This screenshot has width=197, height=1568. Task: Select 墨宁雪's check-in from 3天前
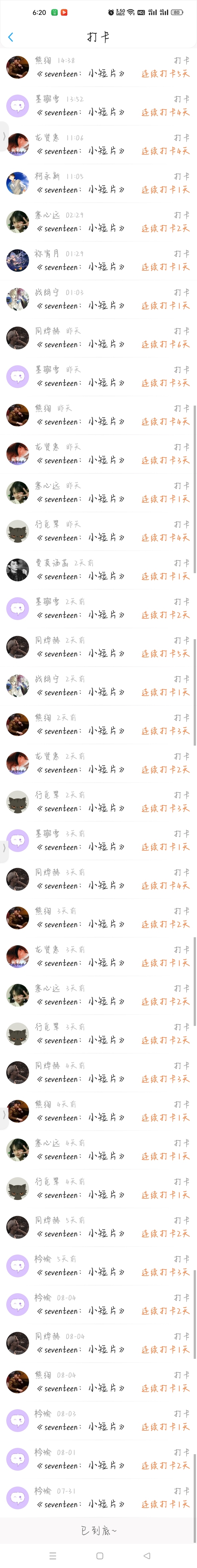[98, 841]
